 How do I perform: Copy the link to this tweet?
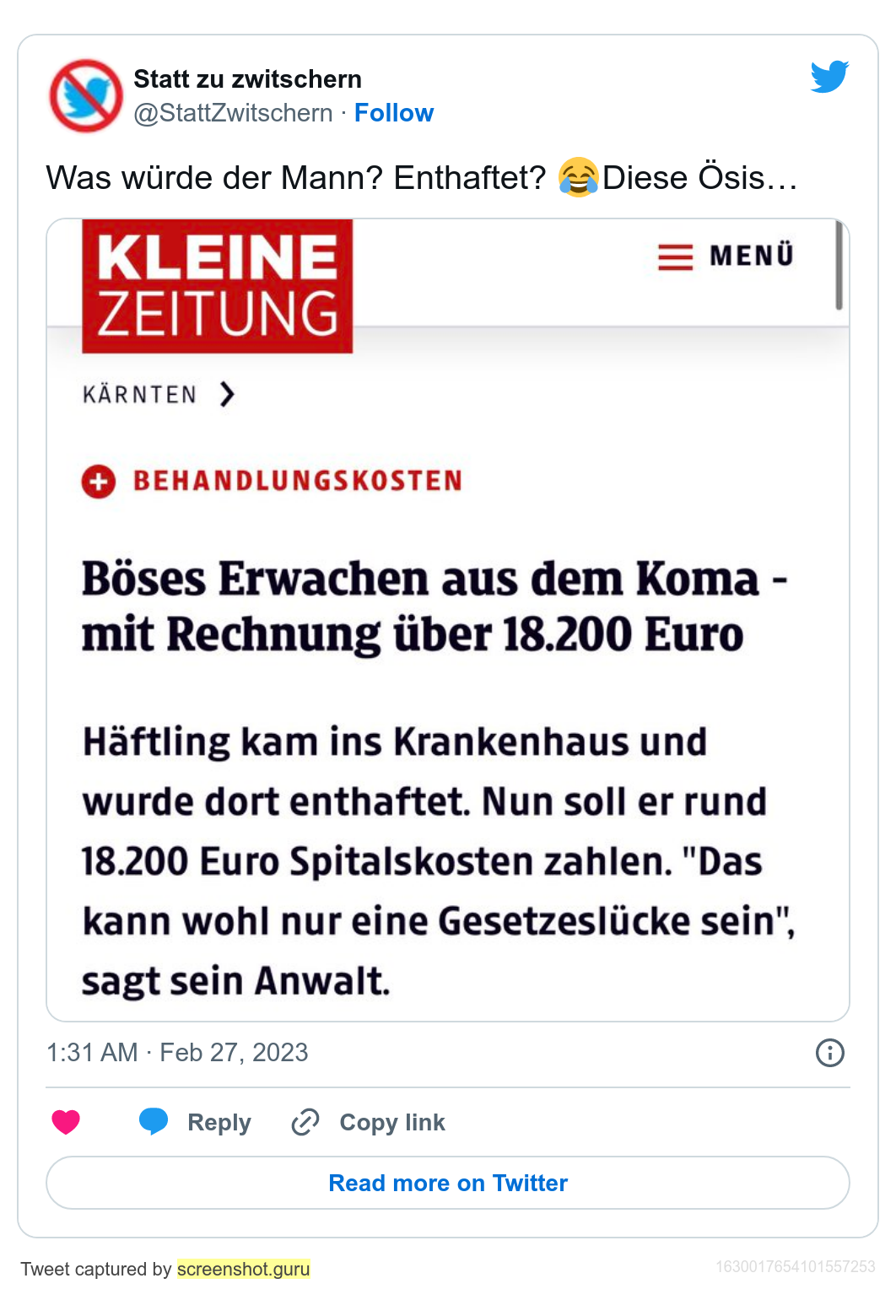(369, 1122)
